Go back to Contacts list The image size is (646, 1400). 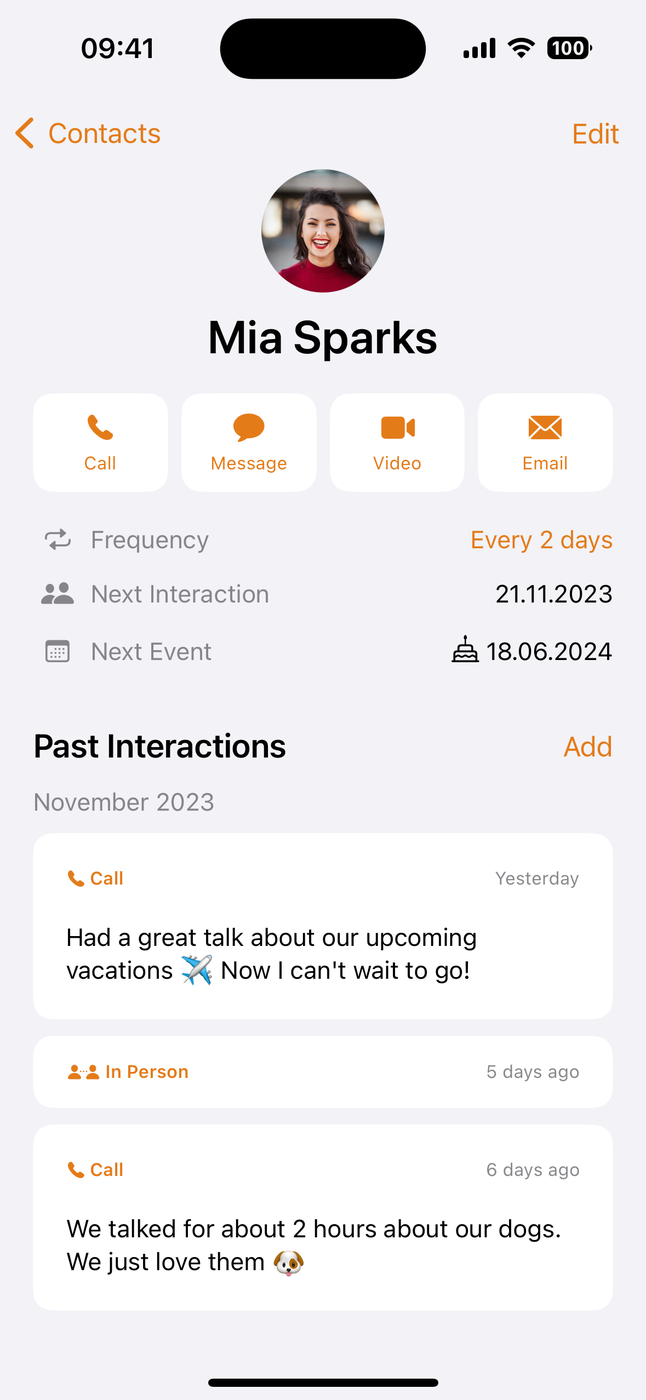88,133
